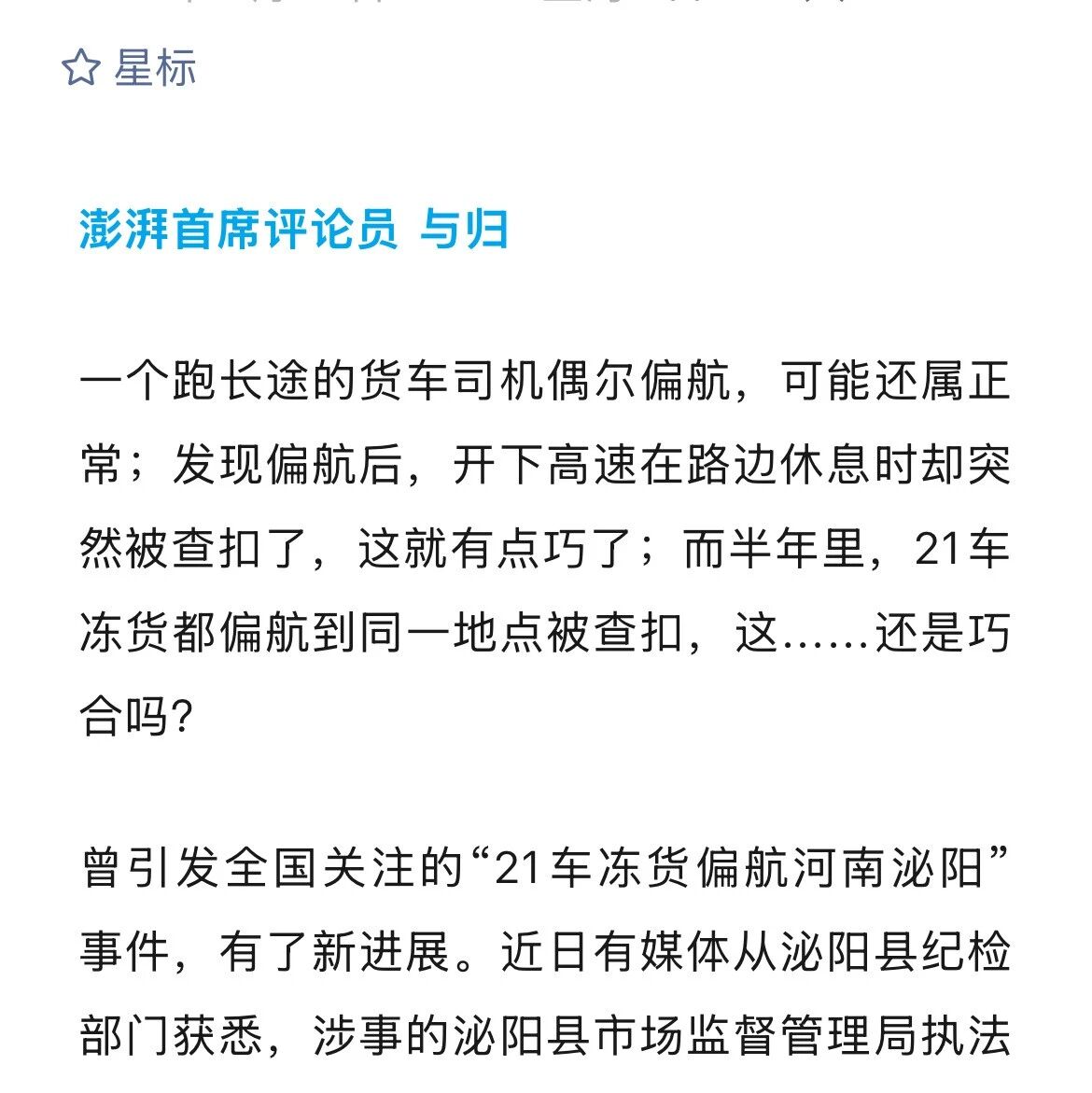Star this account with 星标
The image size is (1092, 1093).
click(129, 67)
